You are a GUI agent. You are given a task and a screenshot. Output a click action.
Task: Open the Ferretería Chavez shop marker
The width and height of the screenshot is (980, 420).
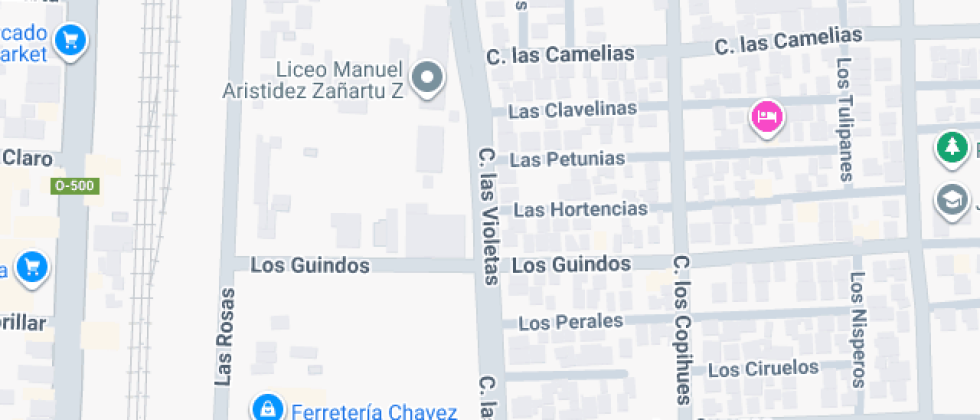click(x=267, y=407)
